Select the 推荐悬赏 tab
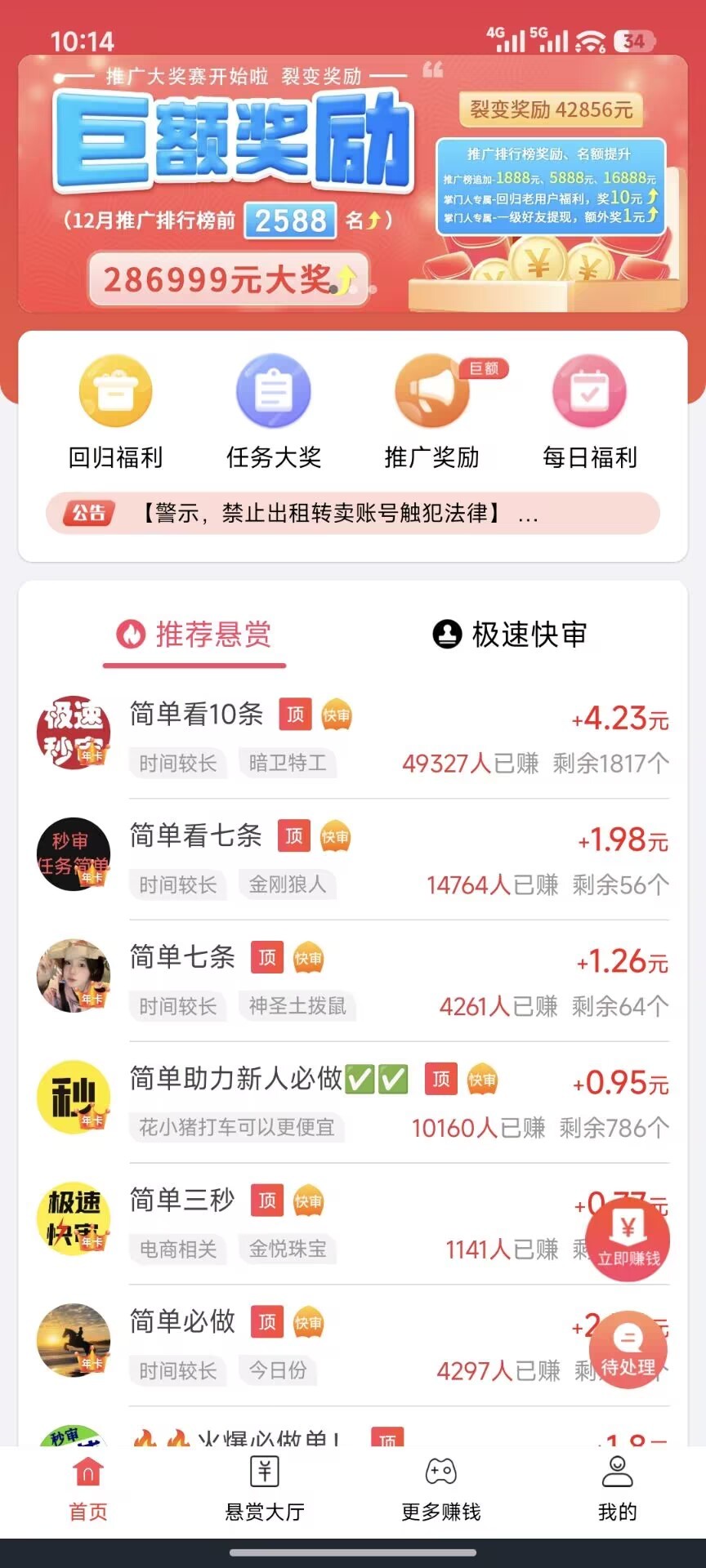706x1568 pixels. (x=194, y=635)
